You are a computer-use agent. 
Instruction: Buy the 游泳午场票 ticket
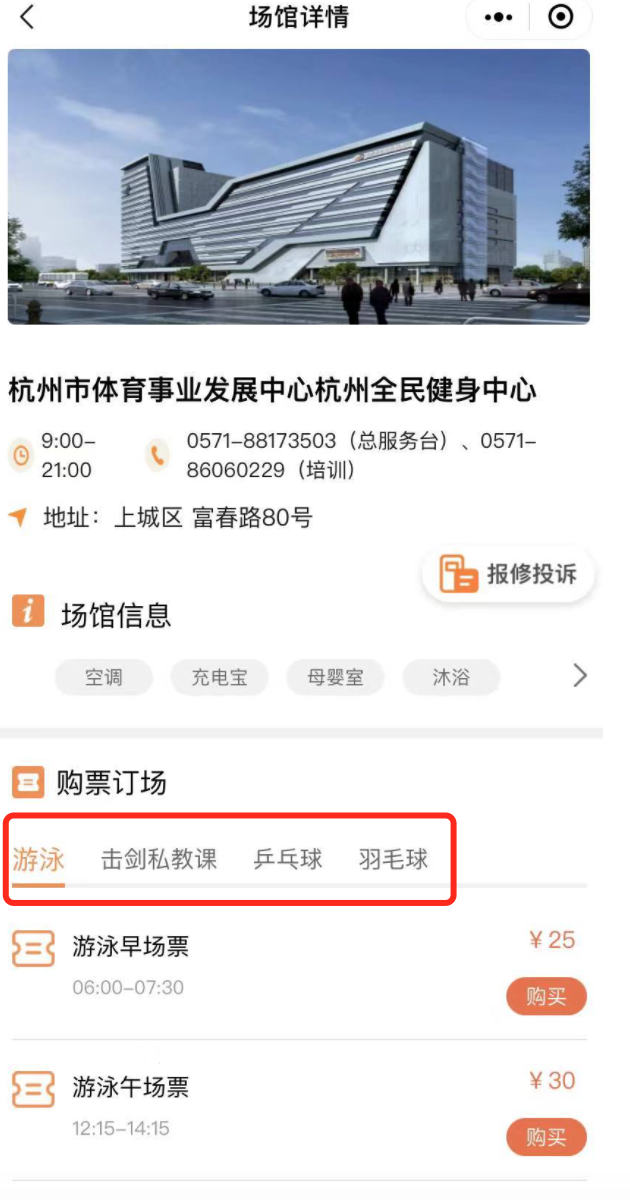pyautogui.click(x=546, y=1138)
